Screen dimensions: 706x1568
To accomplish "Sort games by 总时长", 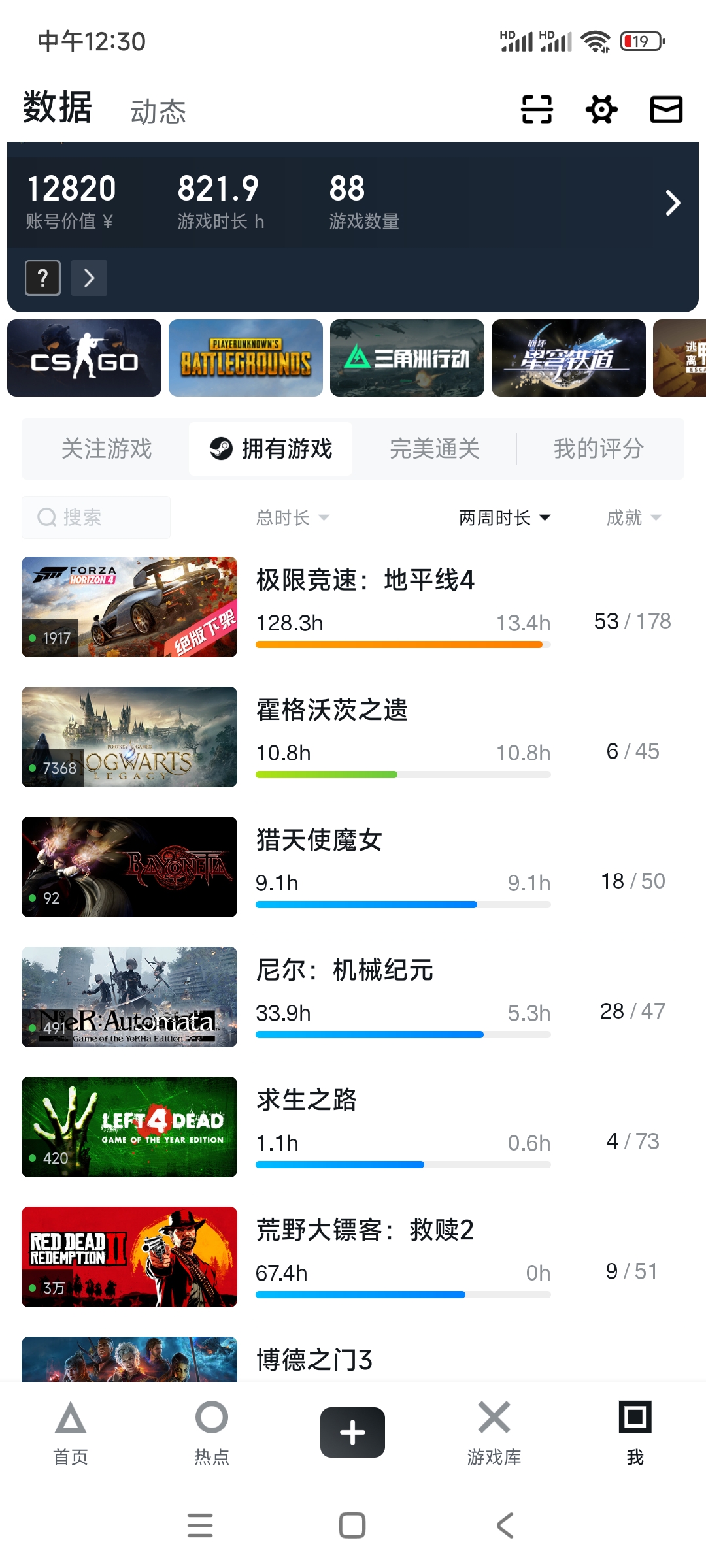I will 292,518.
